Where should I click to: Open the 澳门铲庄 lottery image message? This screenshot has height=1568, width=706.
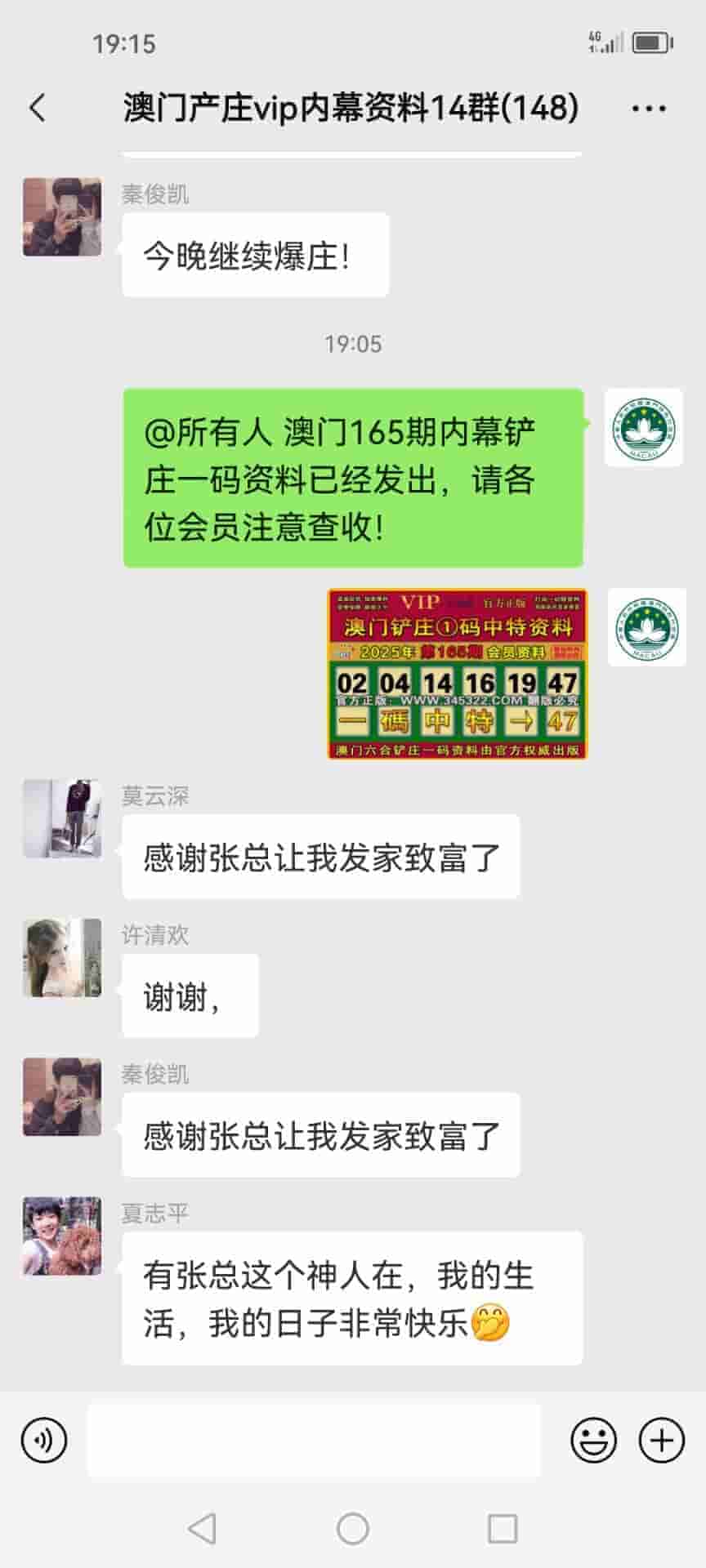coord(457,674)
